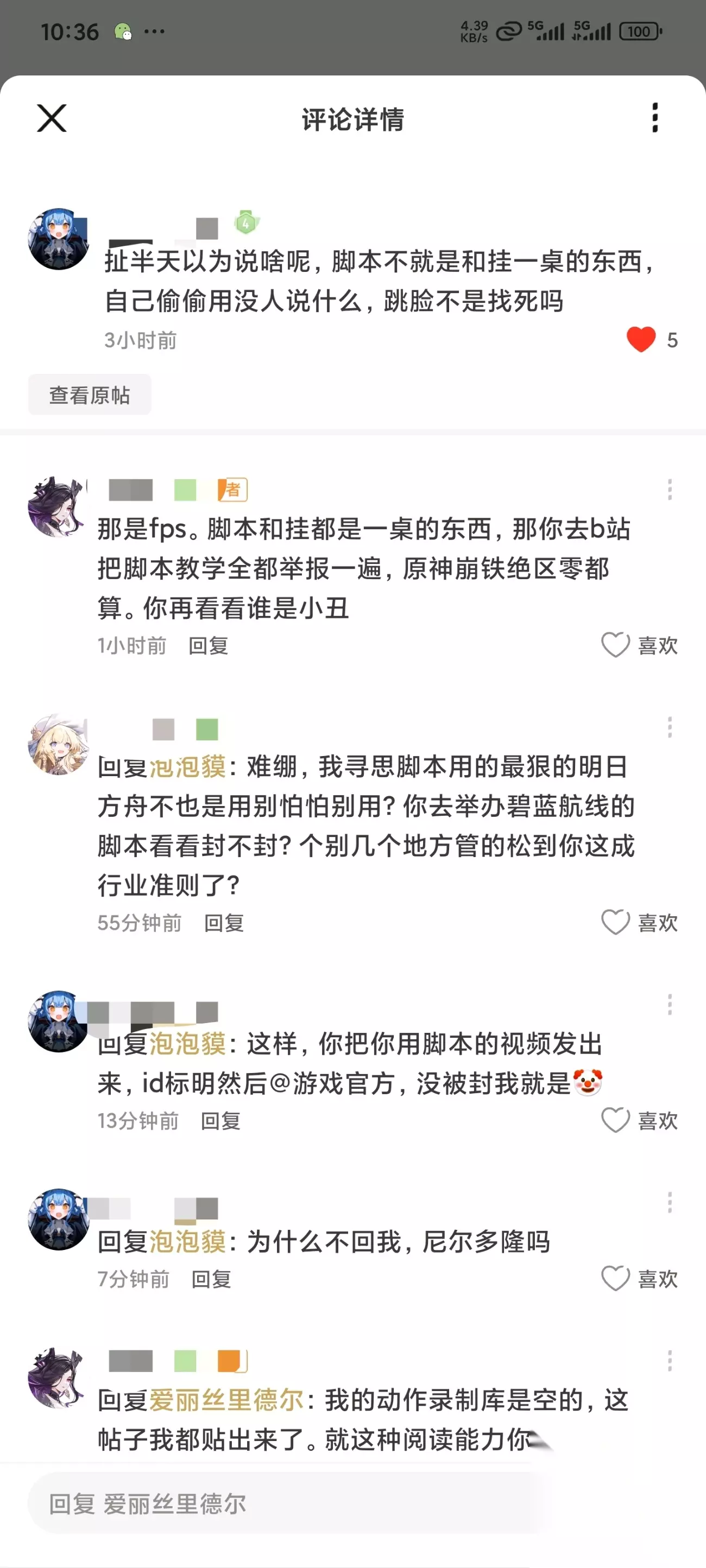Reply to the comment posted 7分钟前

click(211, 1279)
